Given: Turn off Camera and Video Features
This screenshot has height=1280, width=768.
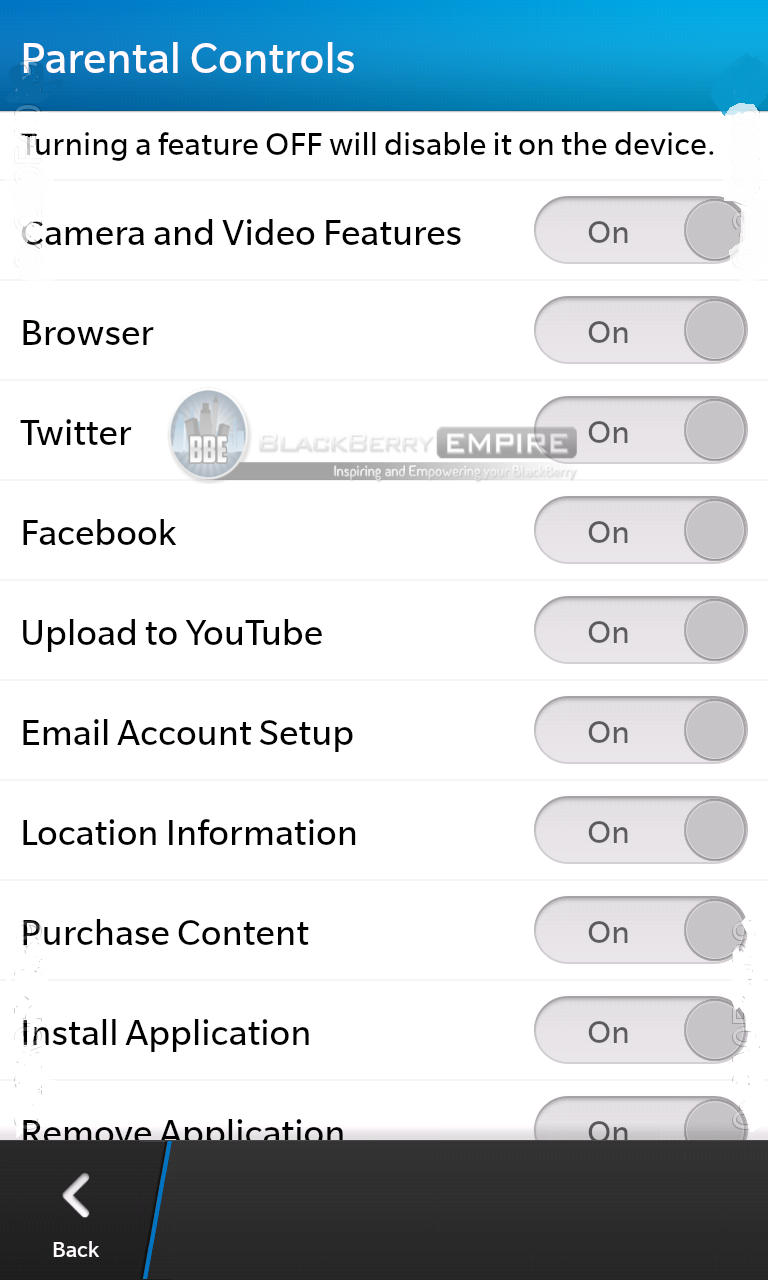Looking at the screenshot, I should pyautogui.click(x=641, y=231).
